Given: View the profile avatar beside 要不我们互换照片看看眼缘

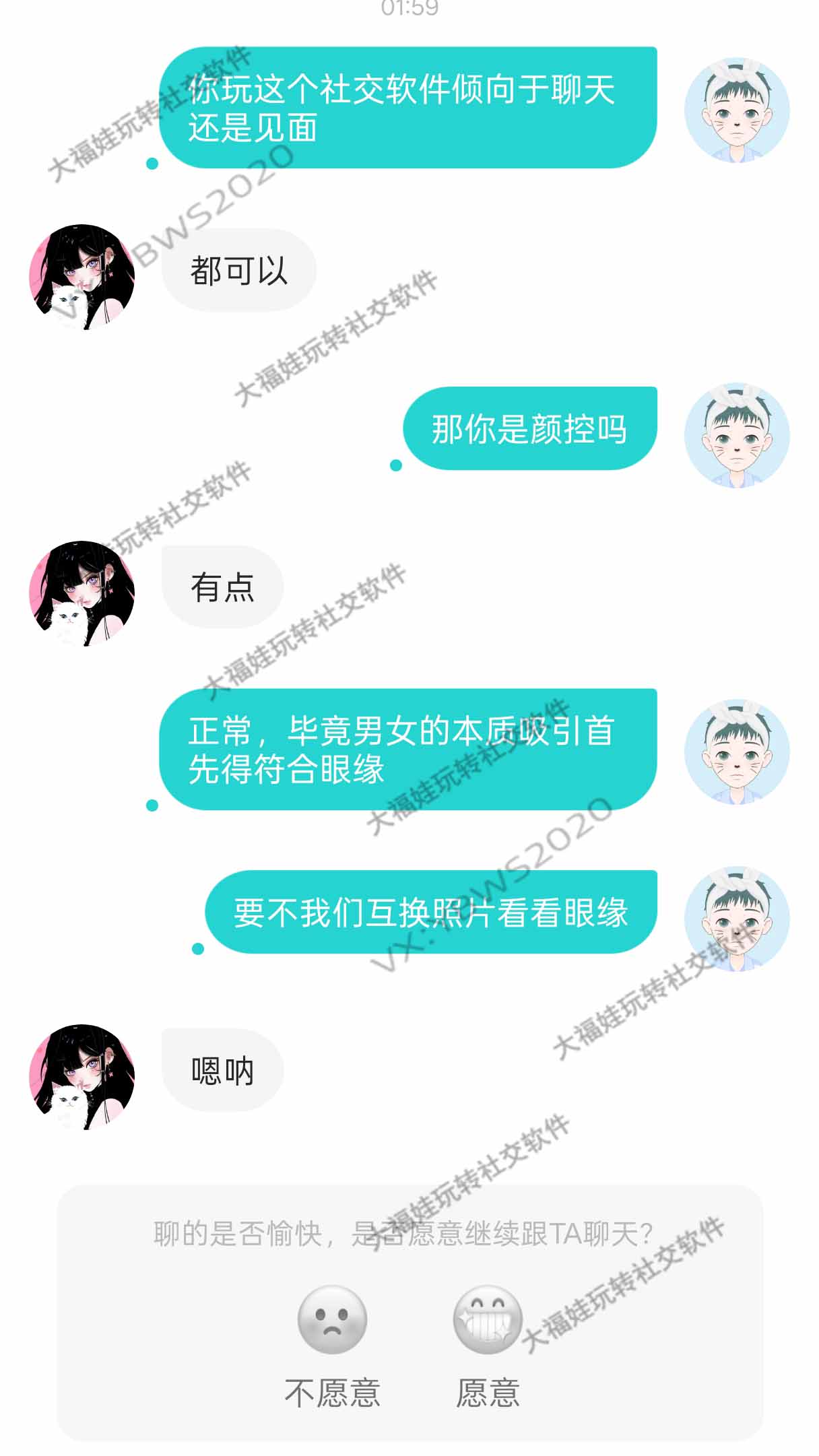Looking at the screenshot, I should [x=736, y=919].
